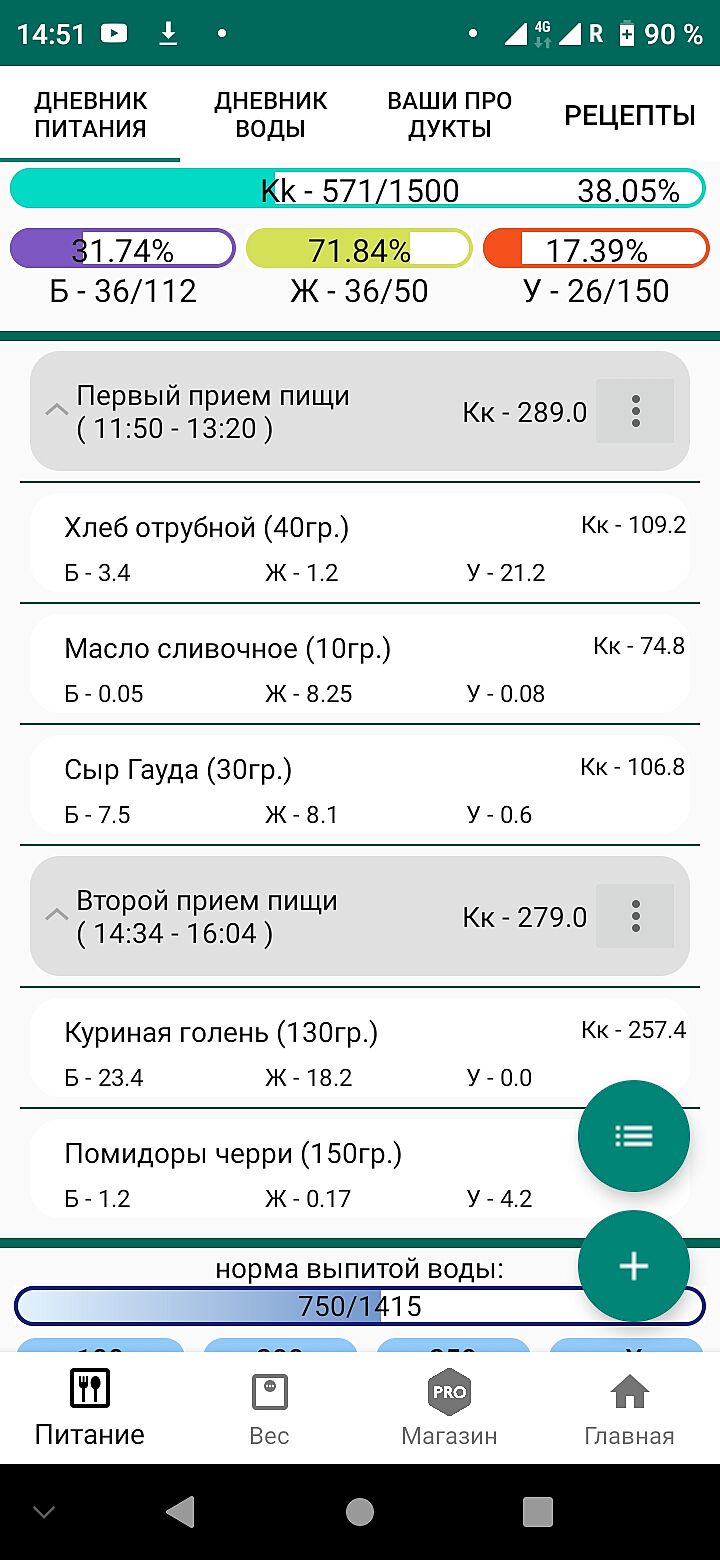720x1560 pixels.
Task: Switch to the Вес section
Action: (x=269, y=1410)
